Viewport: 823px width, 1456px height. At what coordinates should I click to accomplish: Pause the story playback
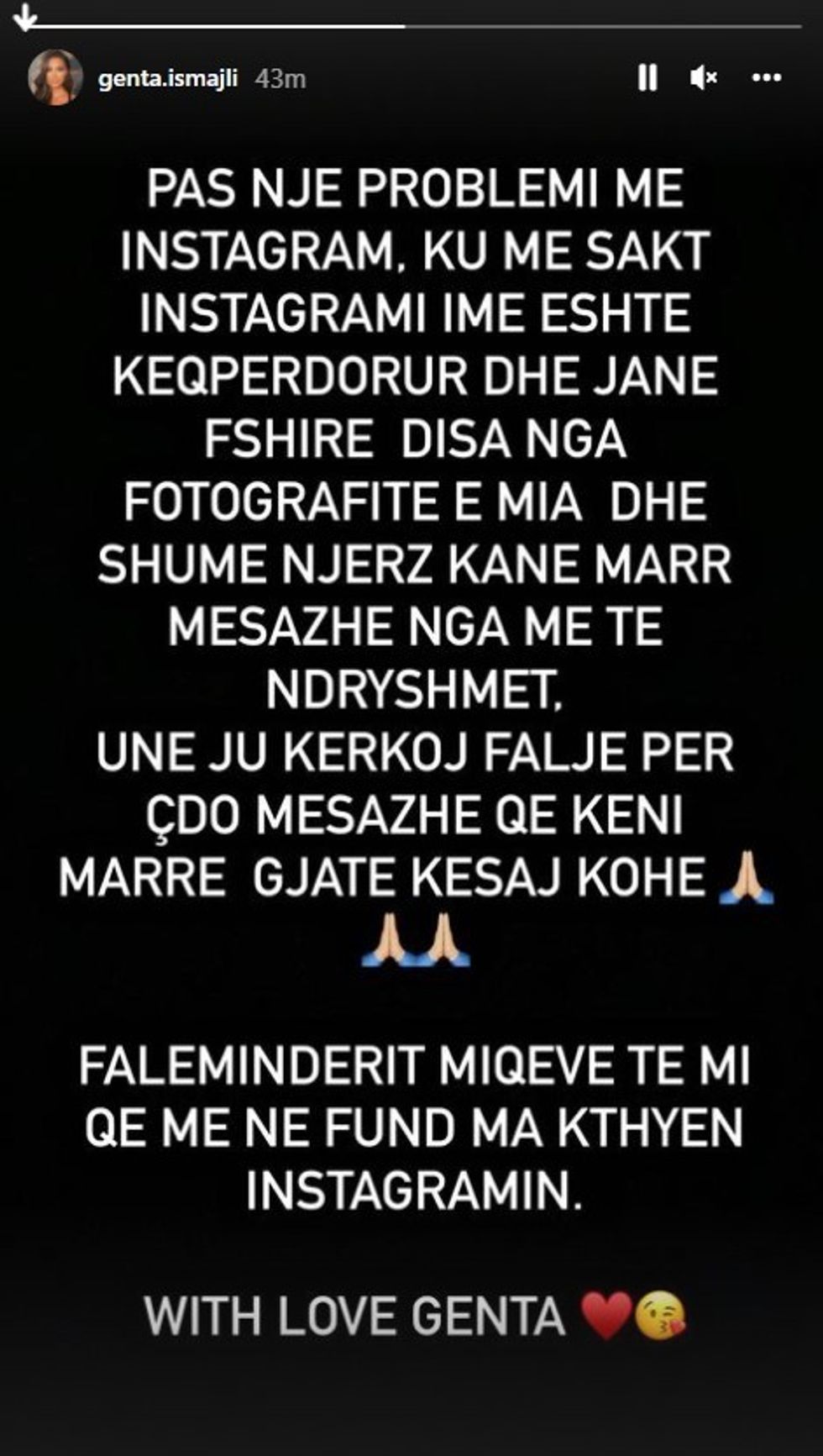(647, 78)
